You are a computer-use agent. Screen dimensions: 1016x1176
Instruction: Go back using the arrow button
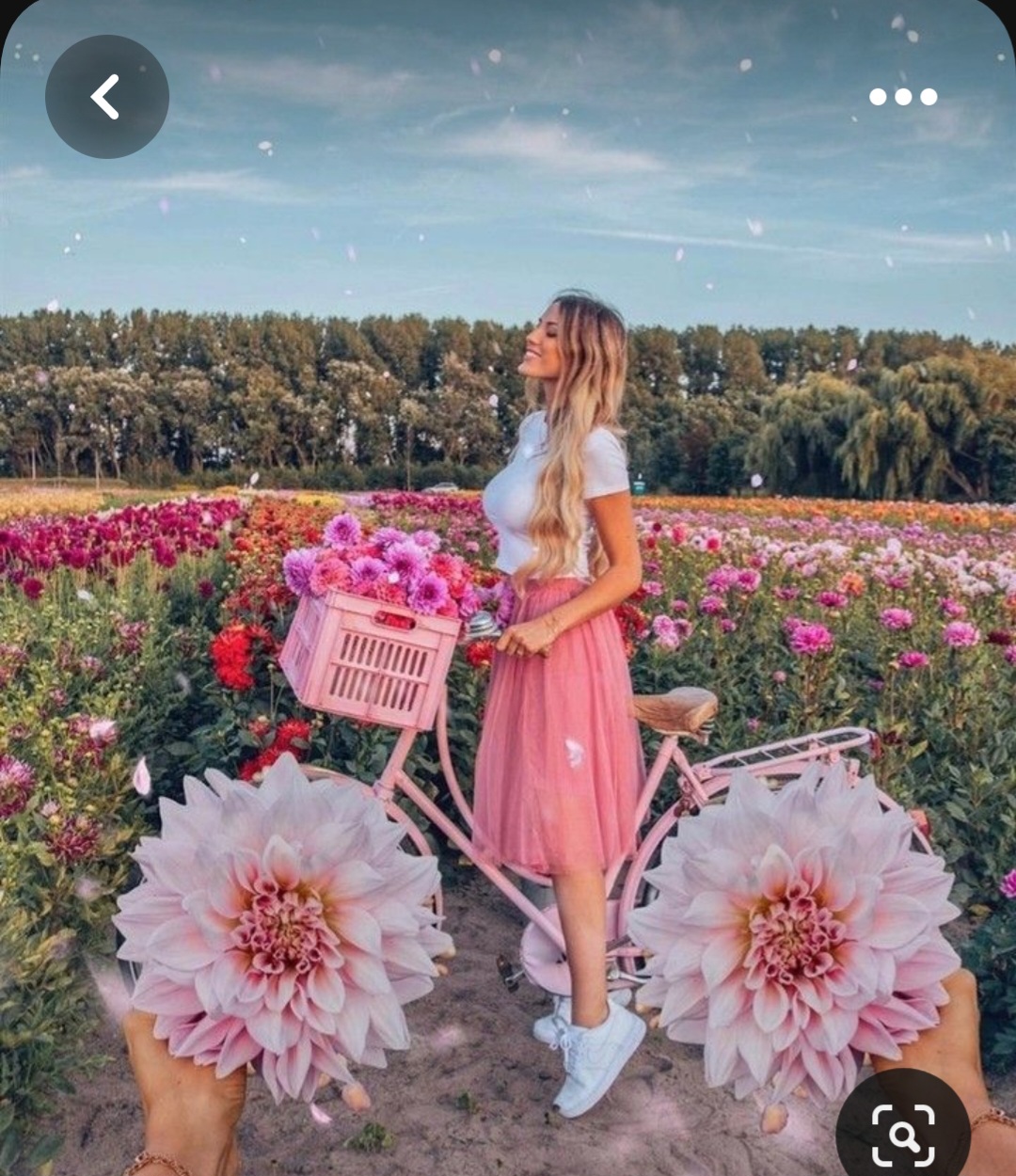pos(106,96)
